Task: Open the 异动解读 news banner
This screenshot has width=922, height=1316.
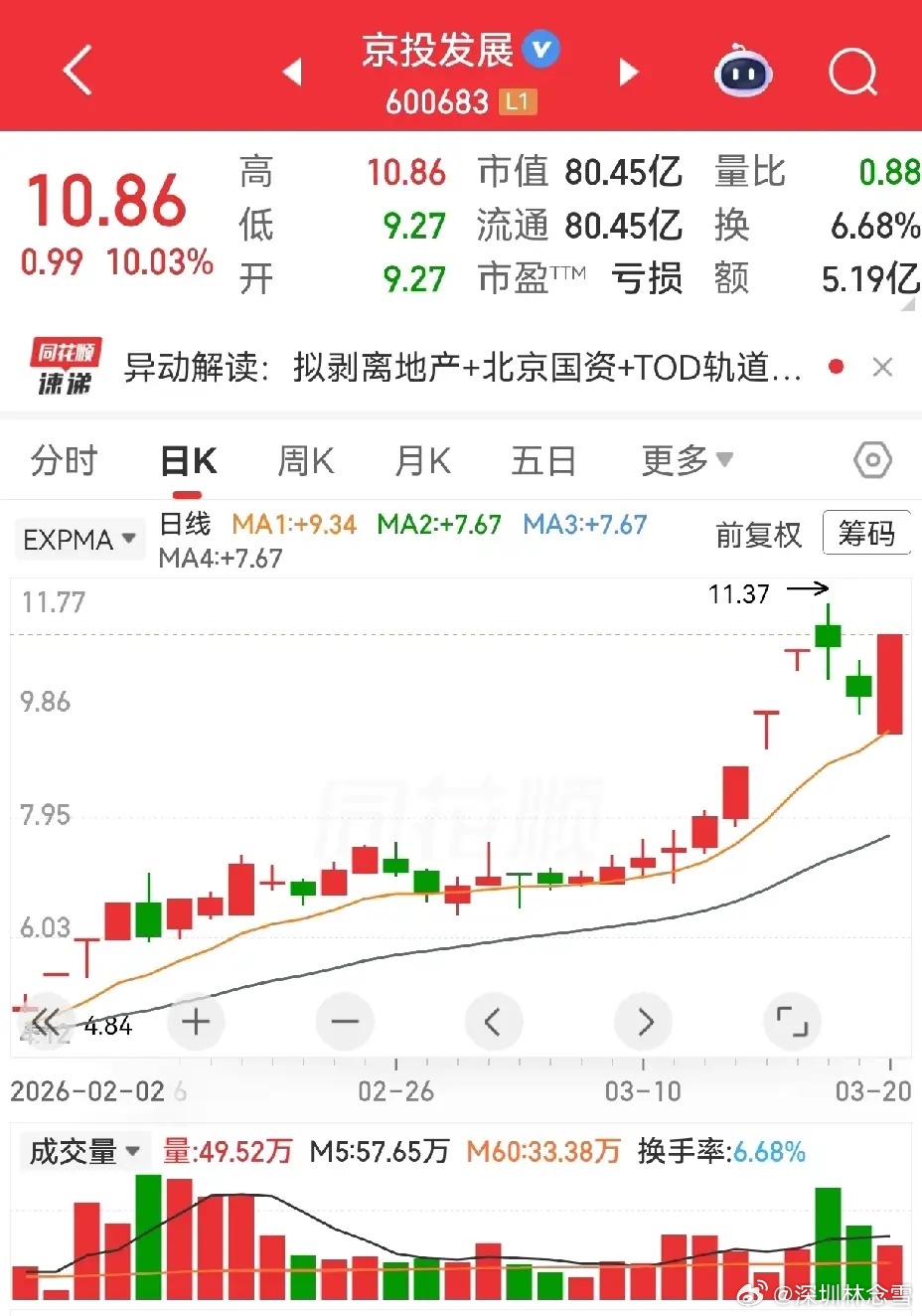Action: [x=462, y=368]
